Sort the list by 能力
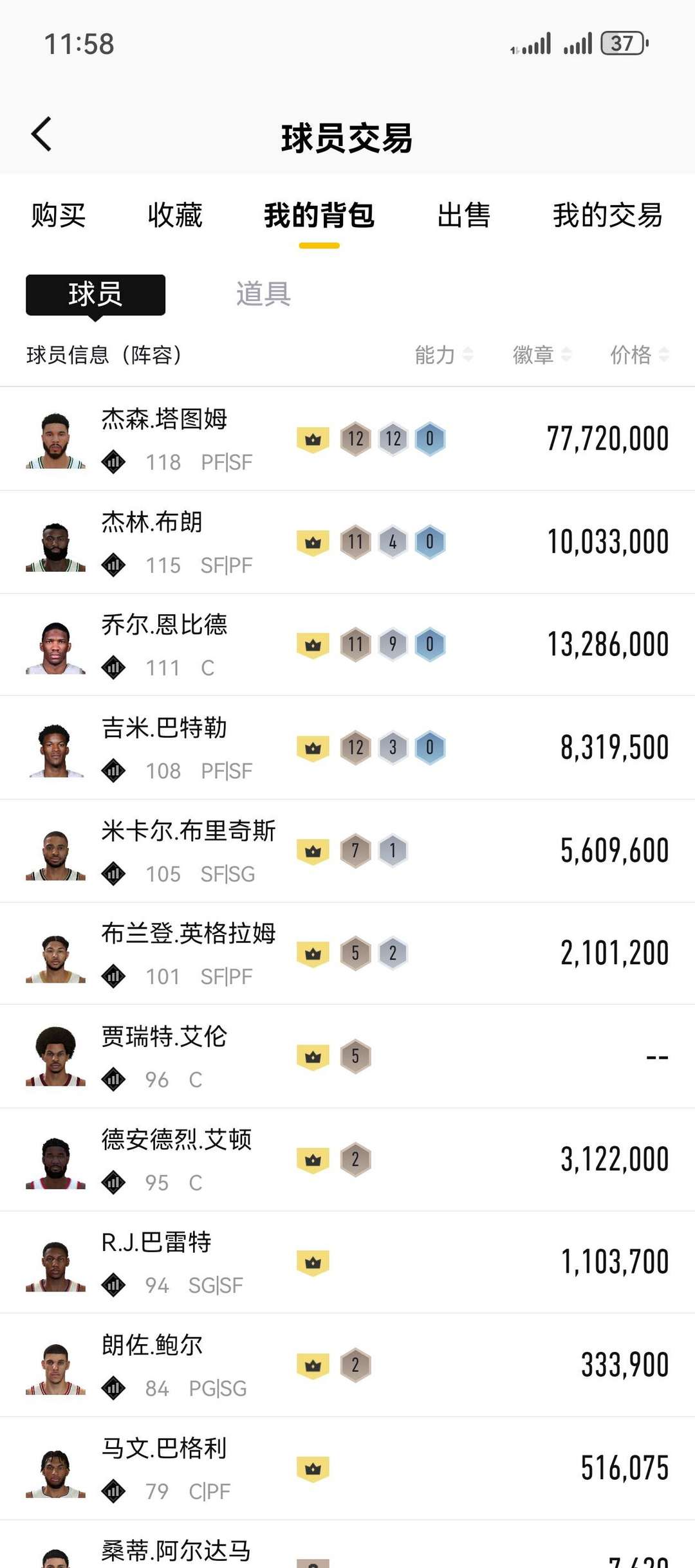The height and width of the screenshot is (1568, 695). (x=443, y=354)
